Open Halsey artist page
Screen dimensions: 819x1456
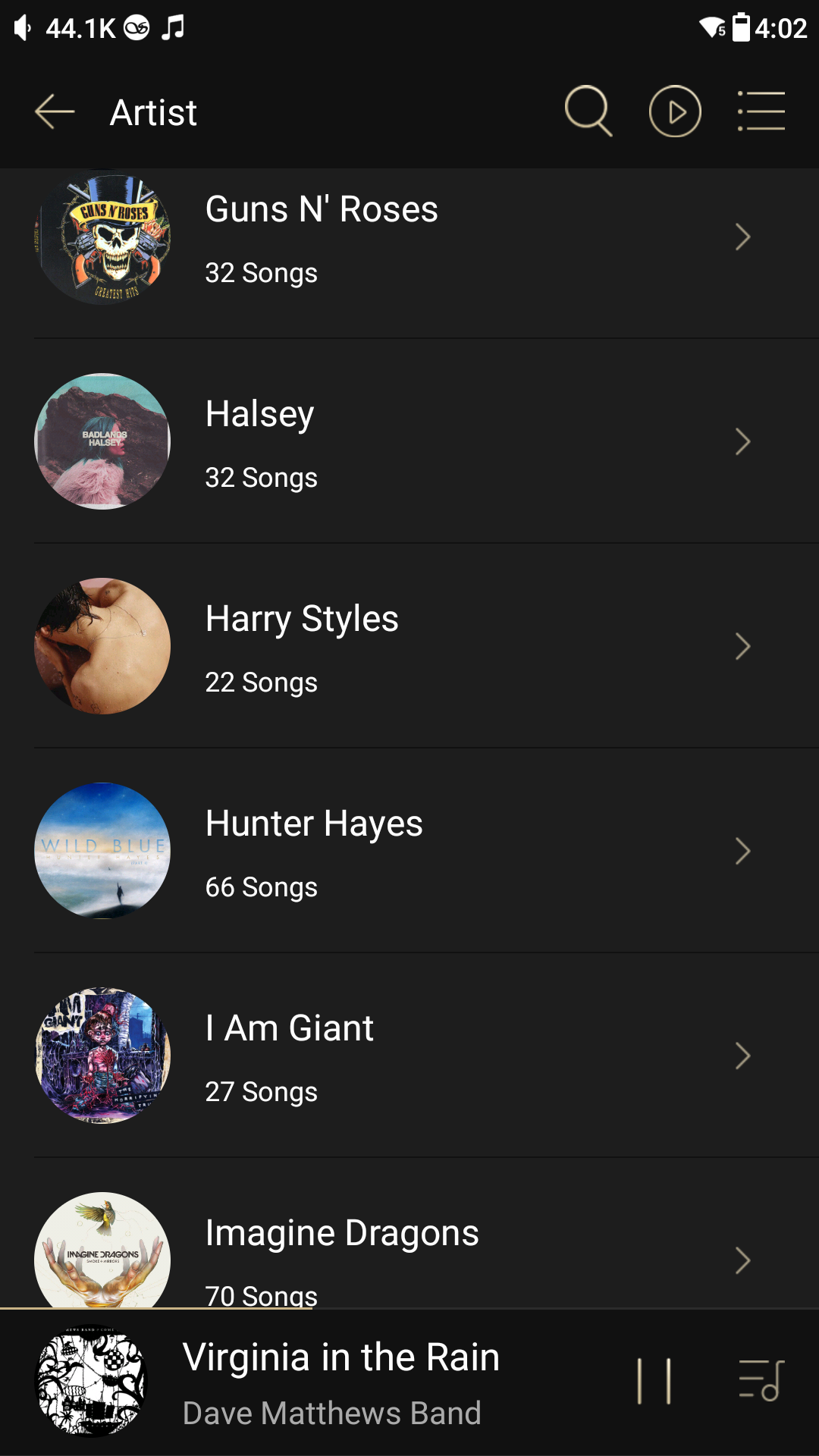pos(409,442)
